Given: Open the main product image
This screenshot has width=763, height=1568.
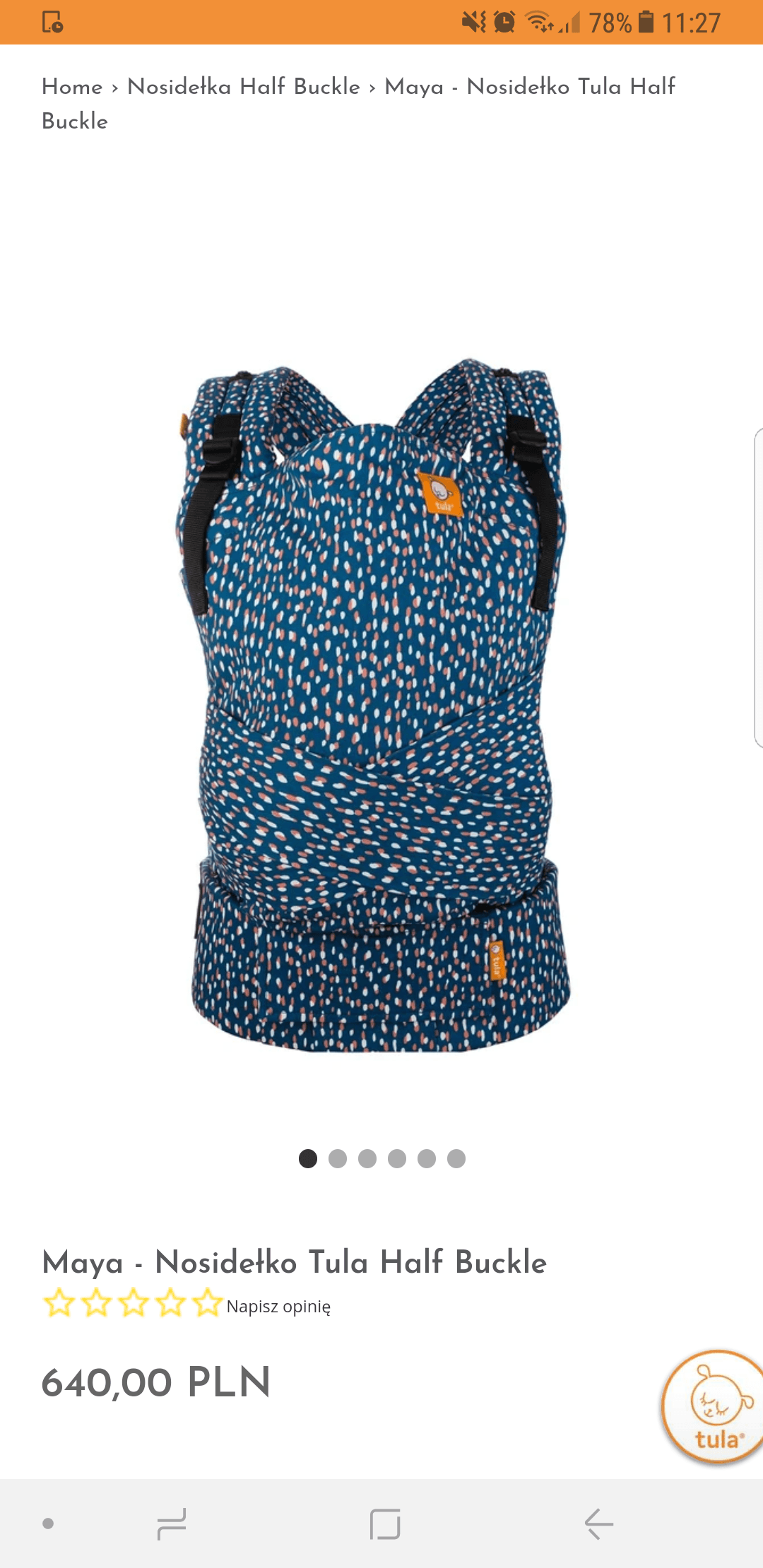Looking at the screenshot, I should 374,706.
